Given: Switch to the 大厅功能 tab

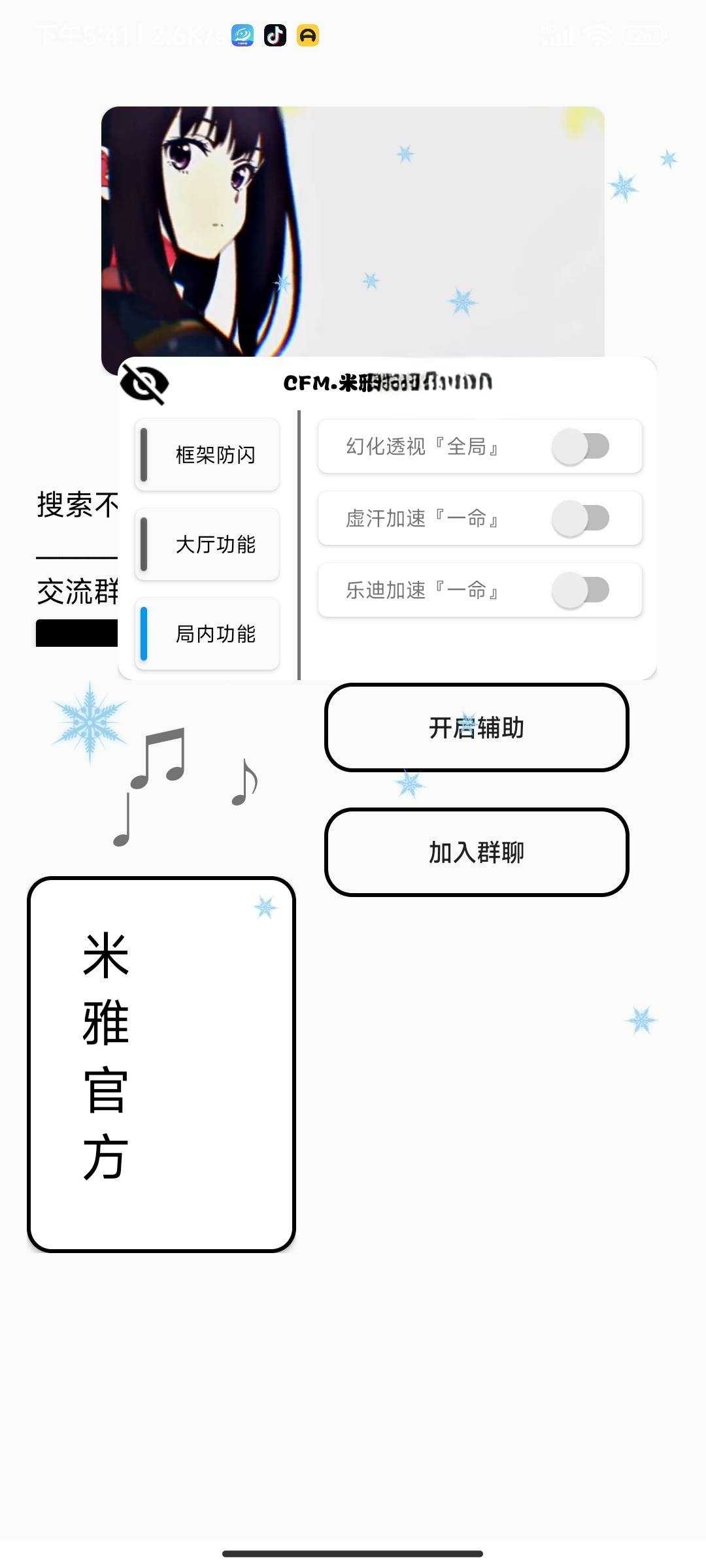Looking at the screenshot, I should [207, 544].
